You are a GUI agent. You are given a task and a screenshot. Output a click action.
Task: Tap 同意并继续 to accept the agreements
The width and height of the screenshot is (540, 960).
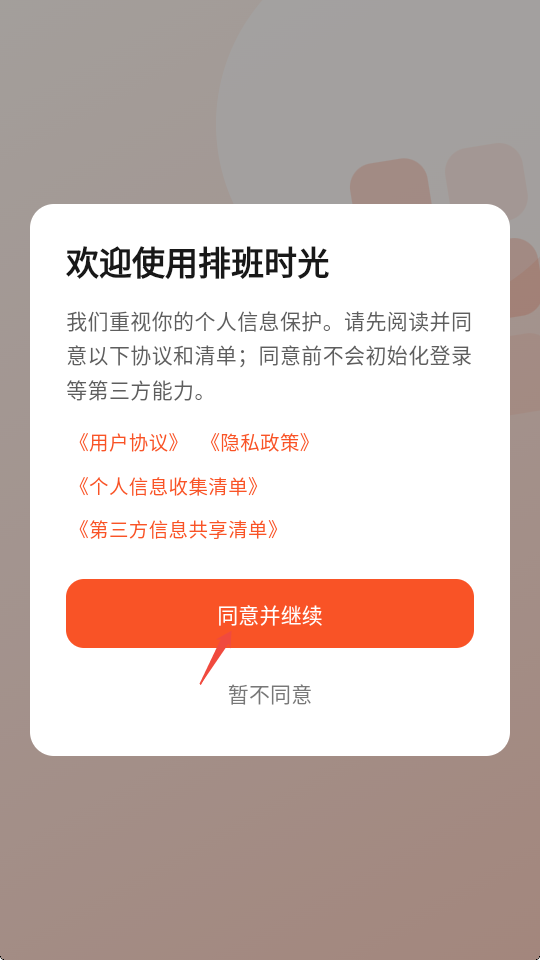[270, 613]
